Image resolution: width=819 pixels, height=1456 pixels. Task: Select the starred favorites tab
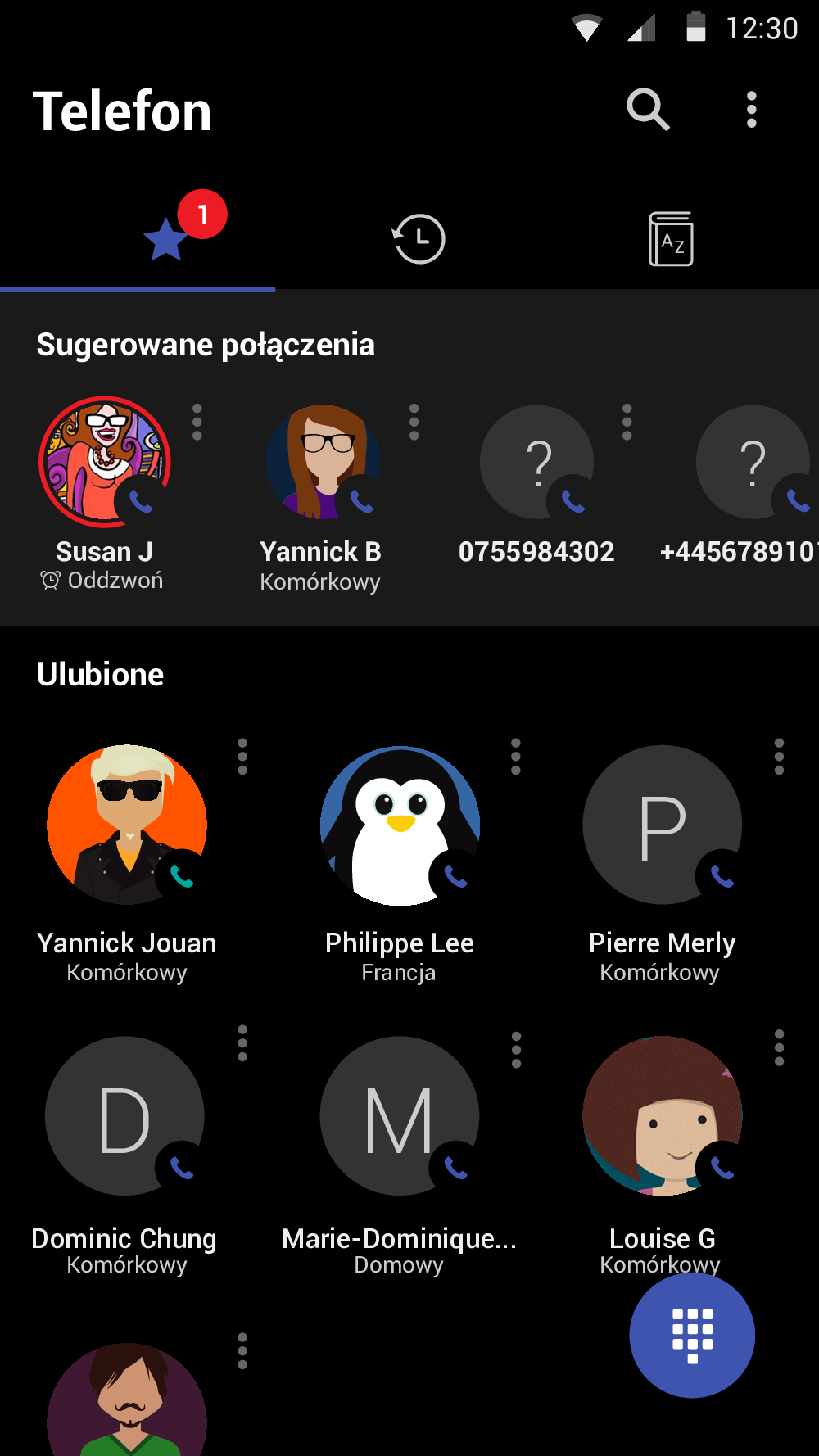coord(168,237)
